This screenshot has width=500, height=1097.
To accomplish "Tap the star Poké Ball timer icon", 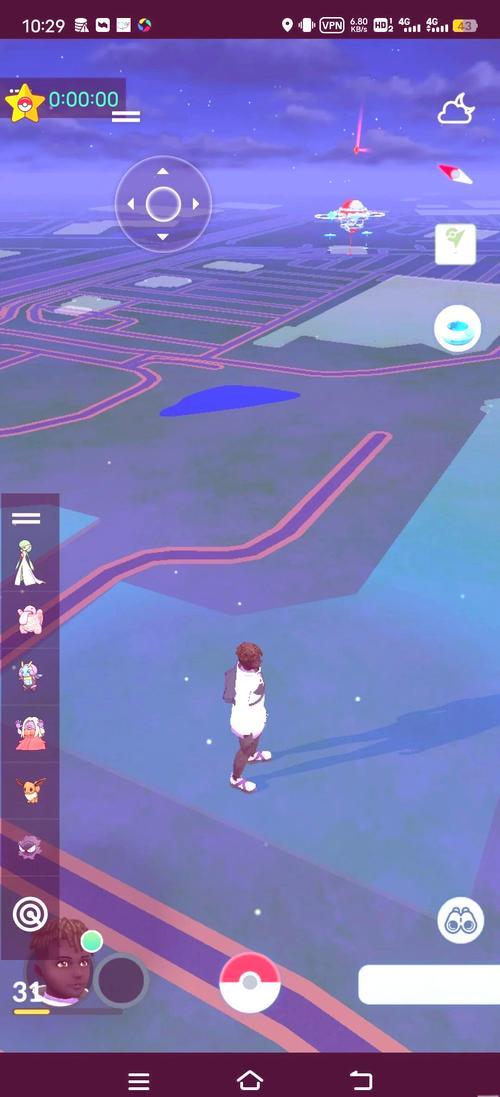I will 25,104.
